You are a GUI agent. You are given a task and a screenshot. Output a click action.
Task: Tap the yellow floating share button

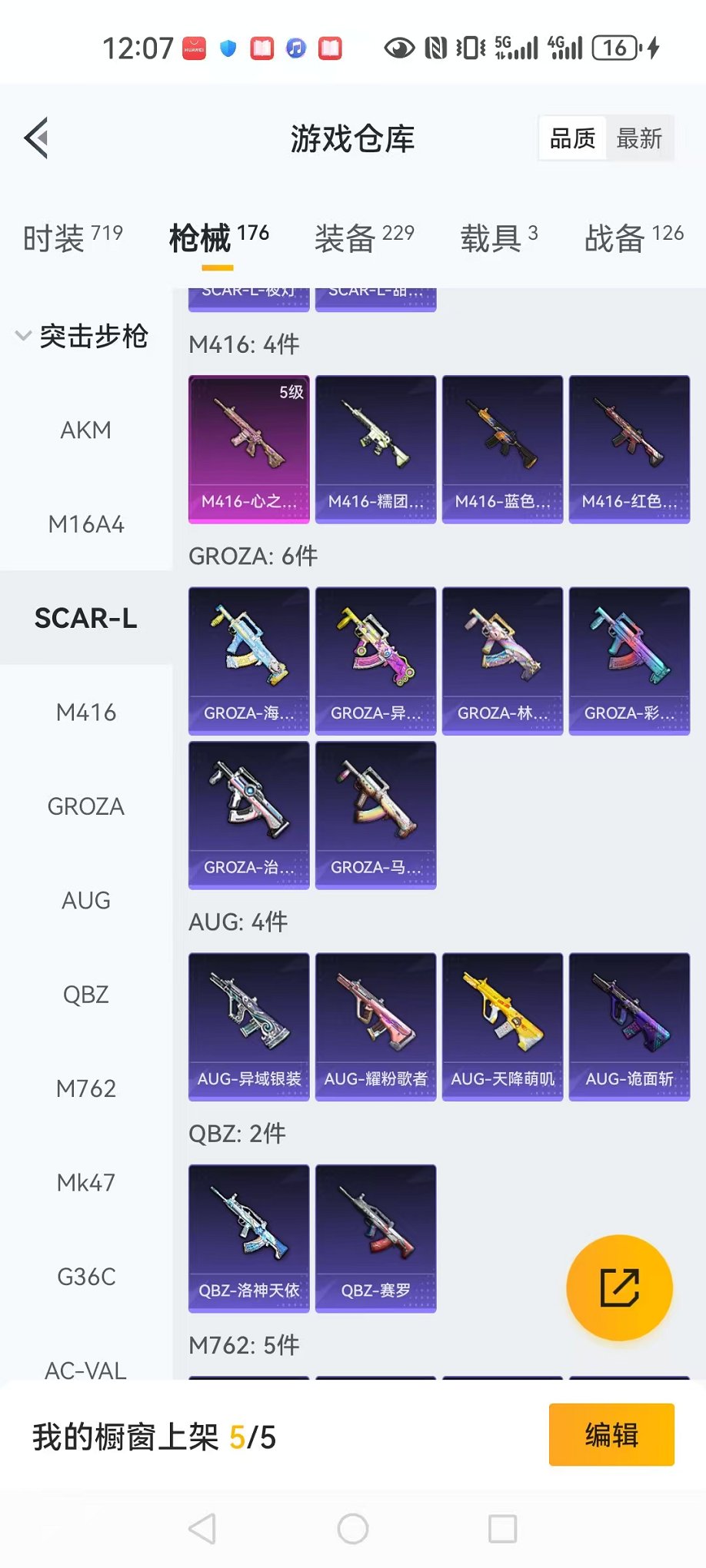[x=619, y=1287]
